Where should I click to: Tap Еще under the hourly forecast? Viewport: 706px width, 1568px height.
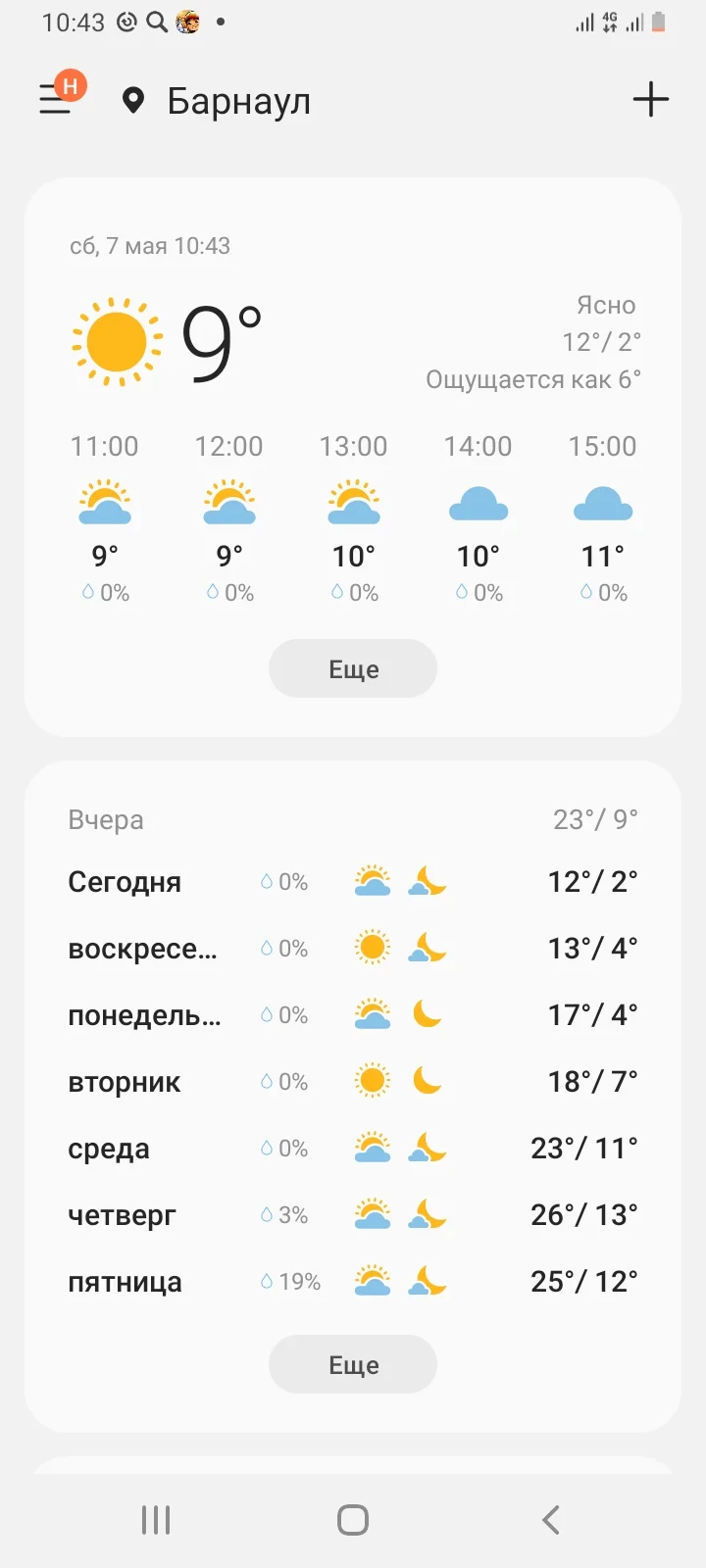click(x=353, y=669)
